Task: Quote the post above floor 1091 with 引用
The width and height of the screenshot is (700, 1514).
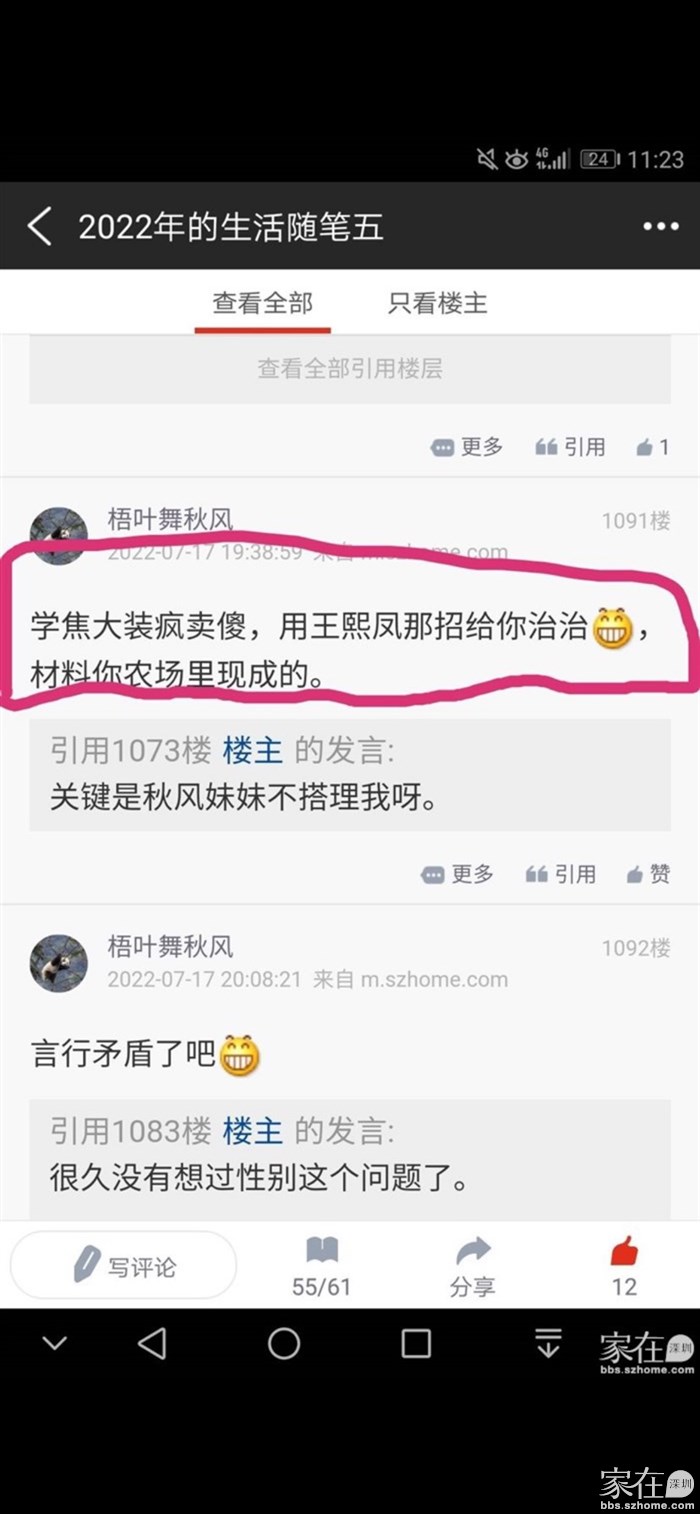Action: coord(570,447)
